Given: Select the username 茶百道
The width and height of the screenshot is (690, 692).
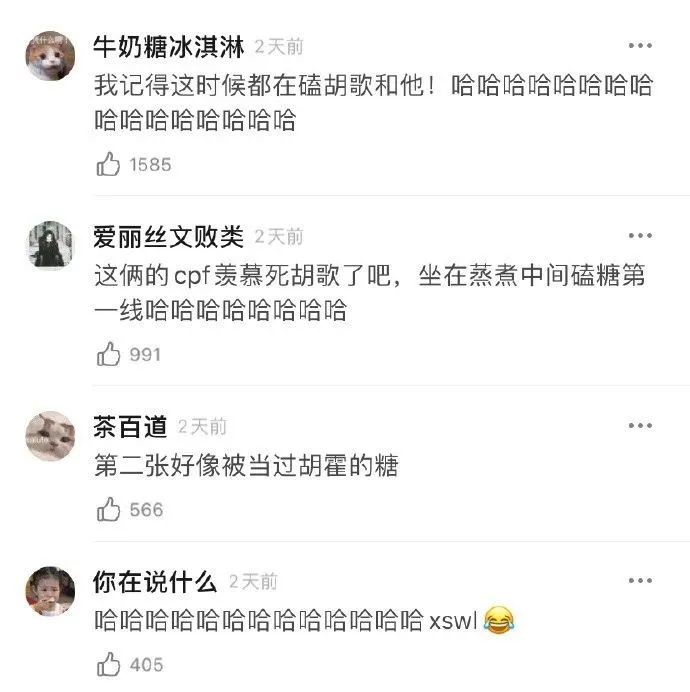Looking at the screenshot, I should (130, 426).
